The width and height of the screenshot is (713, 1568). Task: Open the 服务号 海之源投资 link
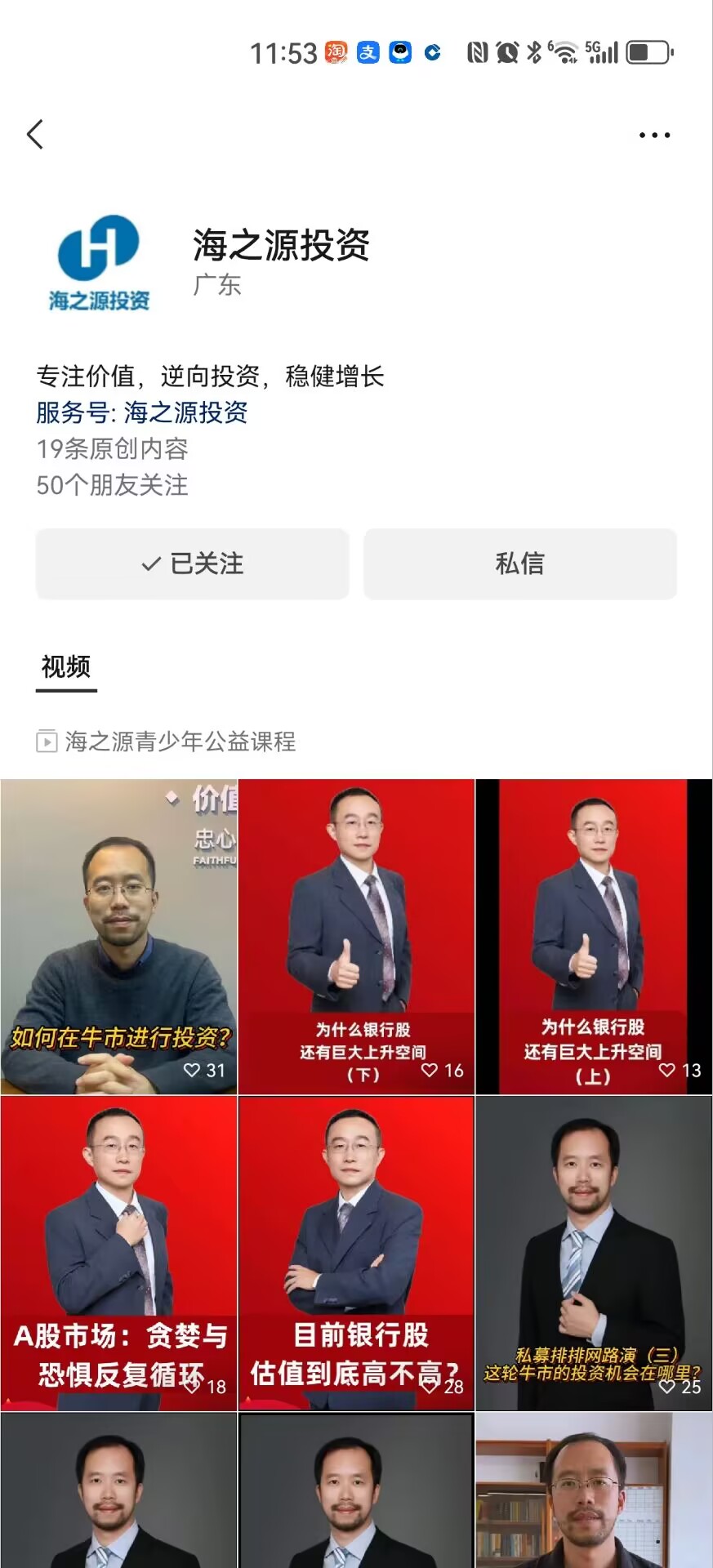point(142,412)
